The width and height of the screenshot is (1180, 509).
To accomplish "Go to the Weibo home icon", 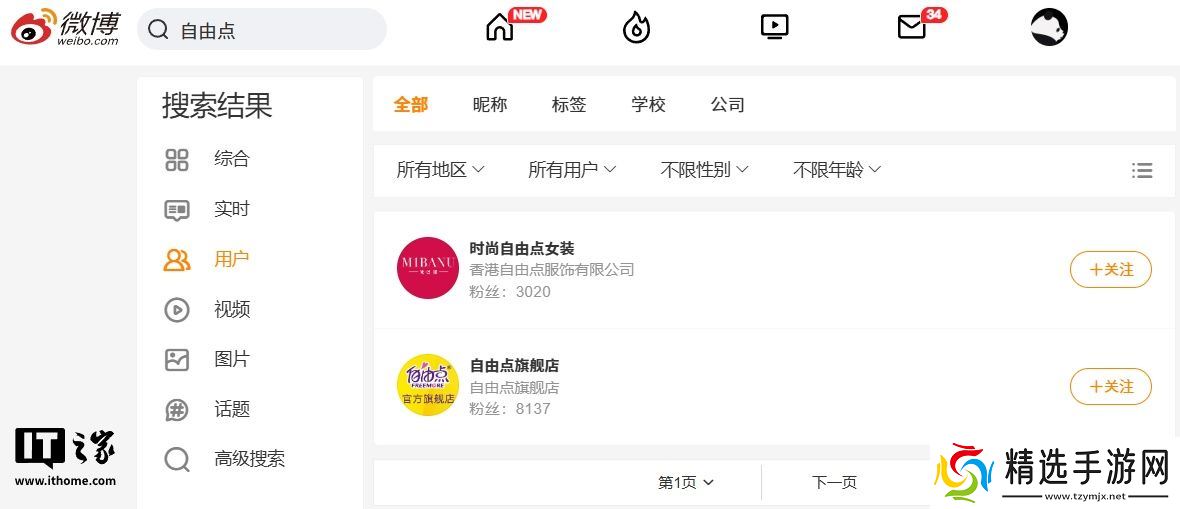I will tap(499, 28).
